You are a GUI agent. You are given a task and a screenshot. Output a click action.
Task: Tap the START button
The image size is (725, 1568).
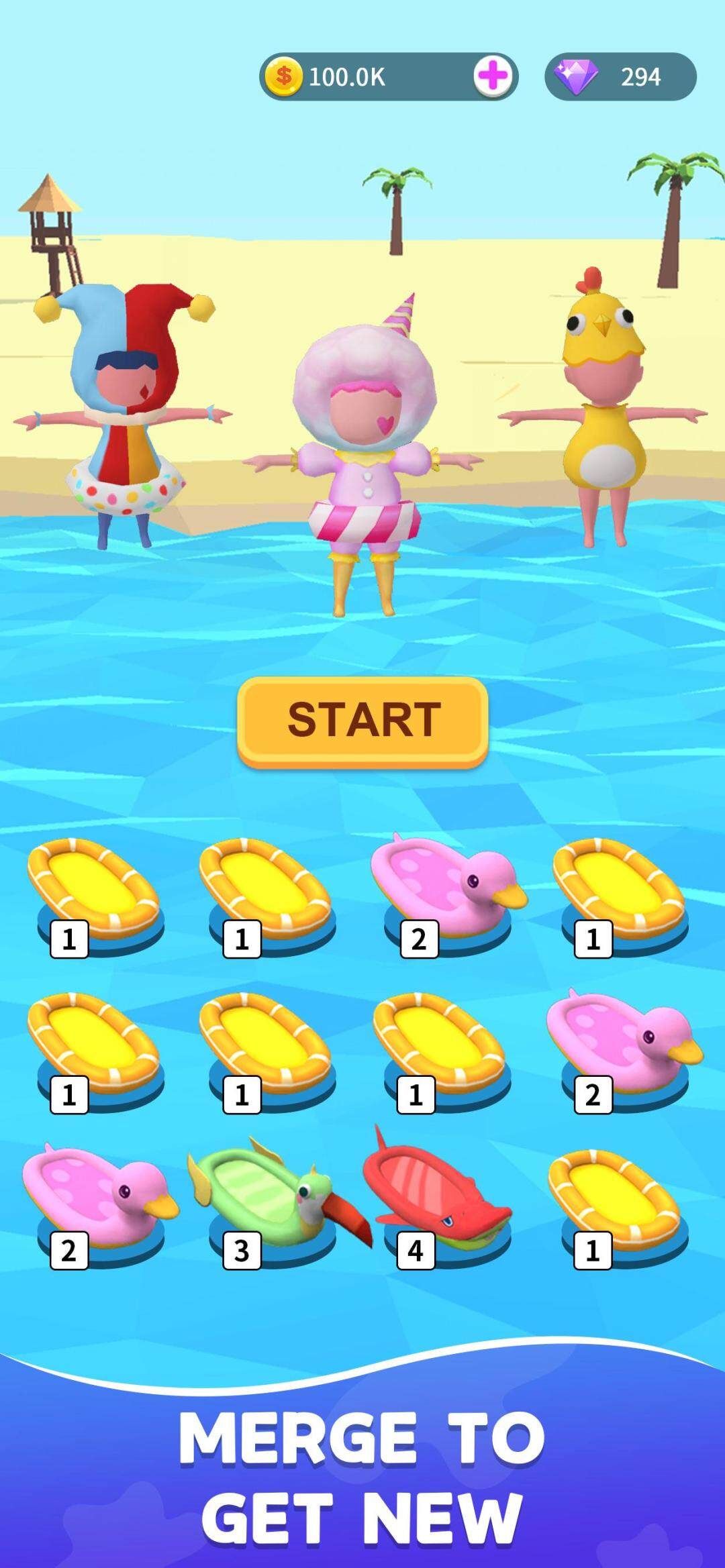pyautogui.click(x=362, y=722)
